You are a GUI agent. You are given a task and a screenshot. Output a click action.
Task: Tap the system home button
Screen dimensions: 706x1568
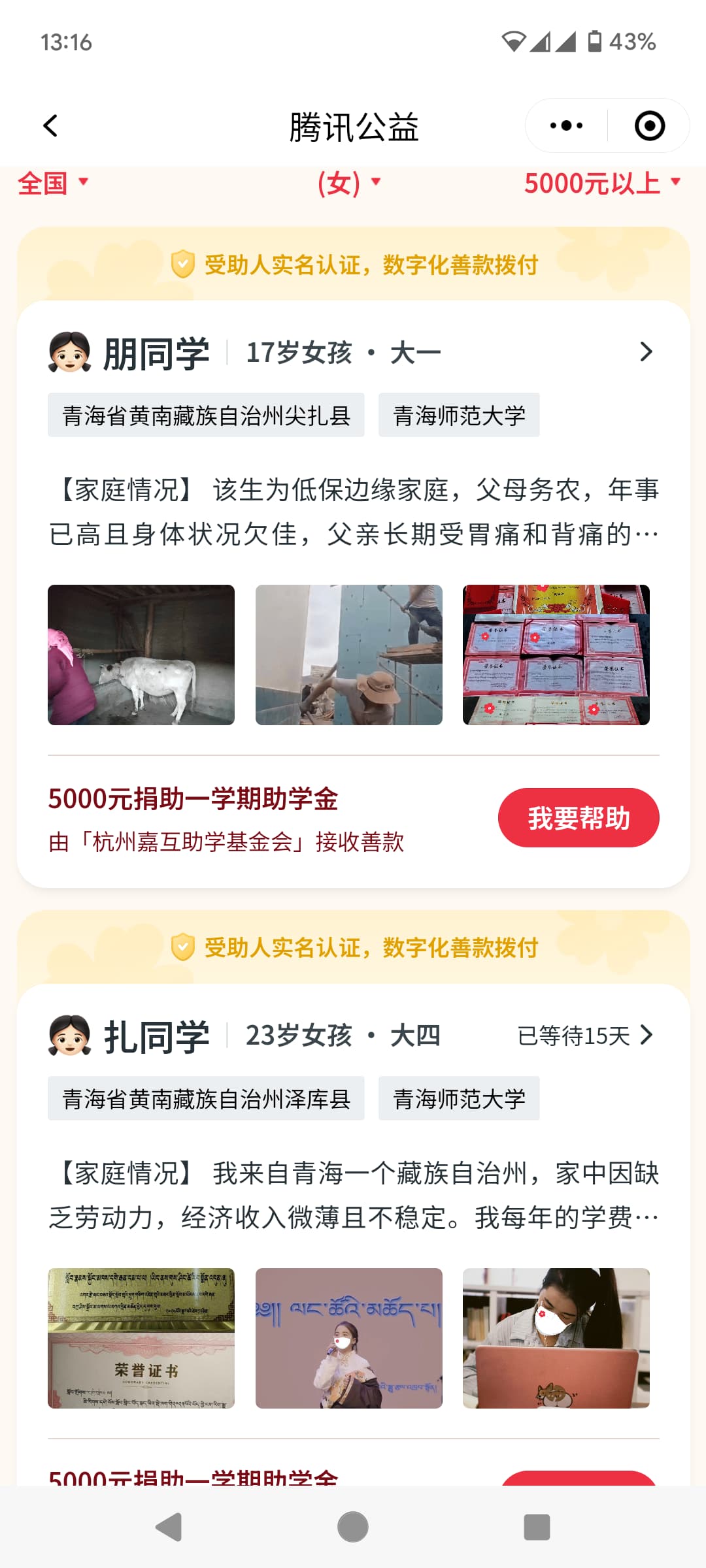(x=353, y=1527)
